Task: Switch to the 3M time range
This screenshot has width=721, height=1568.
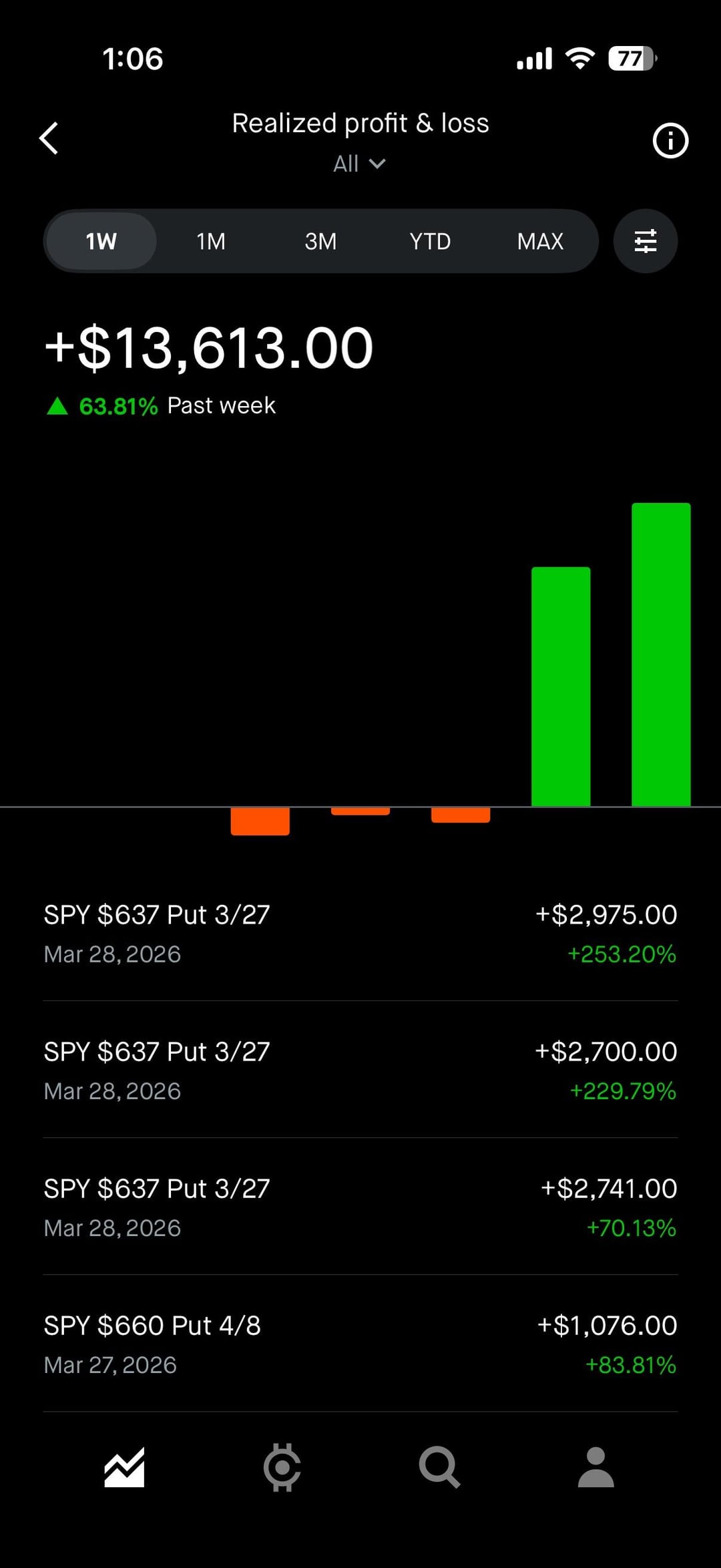Action: (x=320, y=241)
